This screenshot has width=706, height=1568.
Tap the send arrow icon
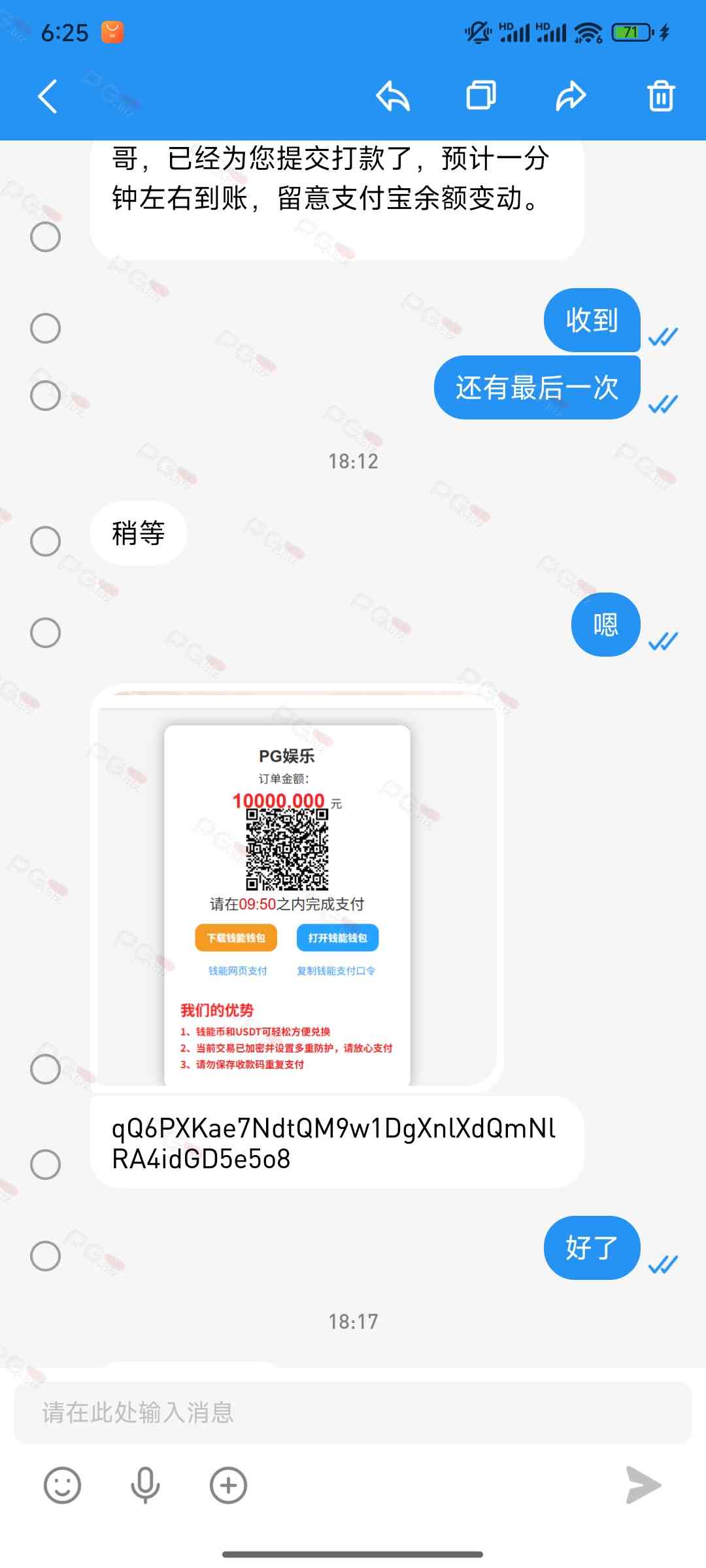pyautogui.click(x=643, y=1486)
